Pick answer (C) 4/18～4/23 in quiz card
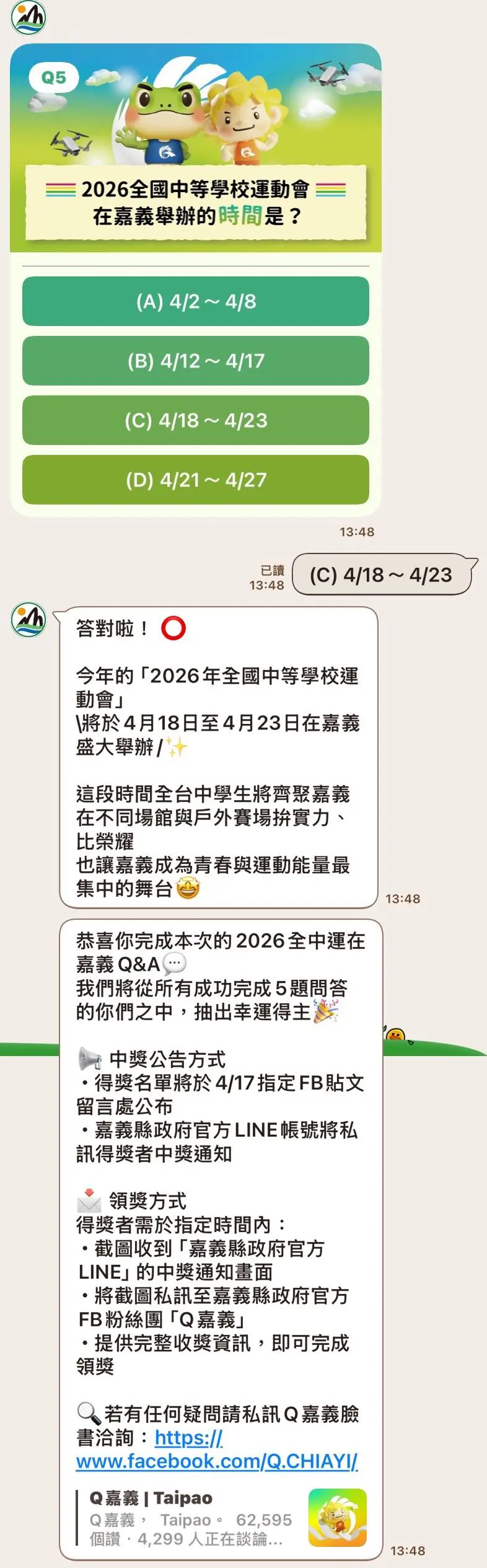The height and width of the screenshot is (1568, 487). (x=195, y=420)
